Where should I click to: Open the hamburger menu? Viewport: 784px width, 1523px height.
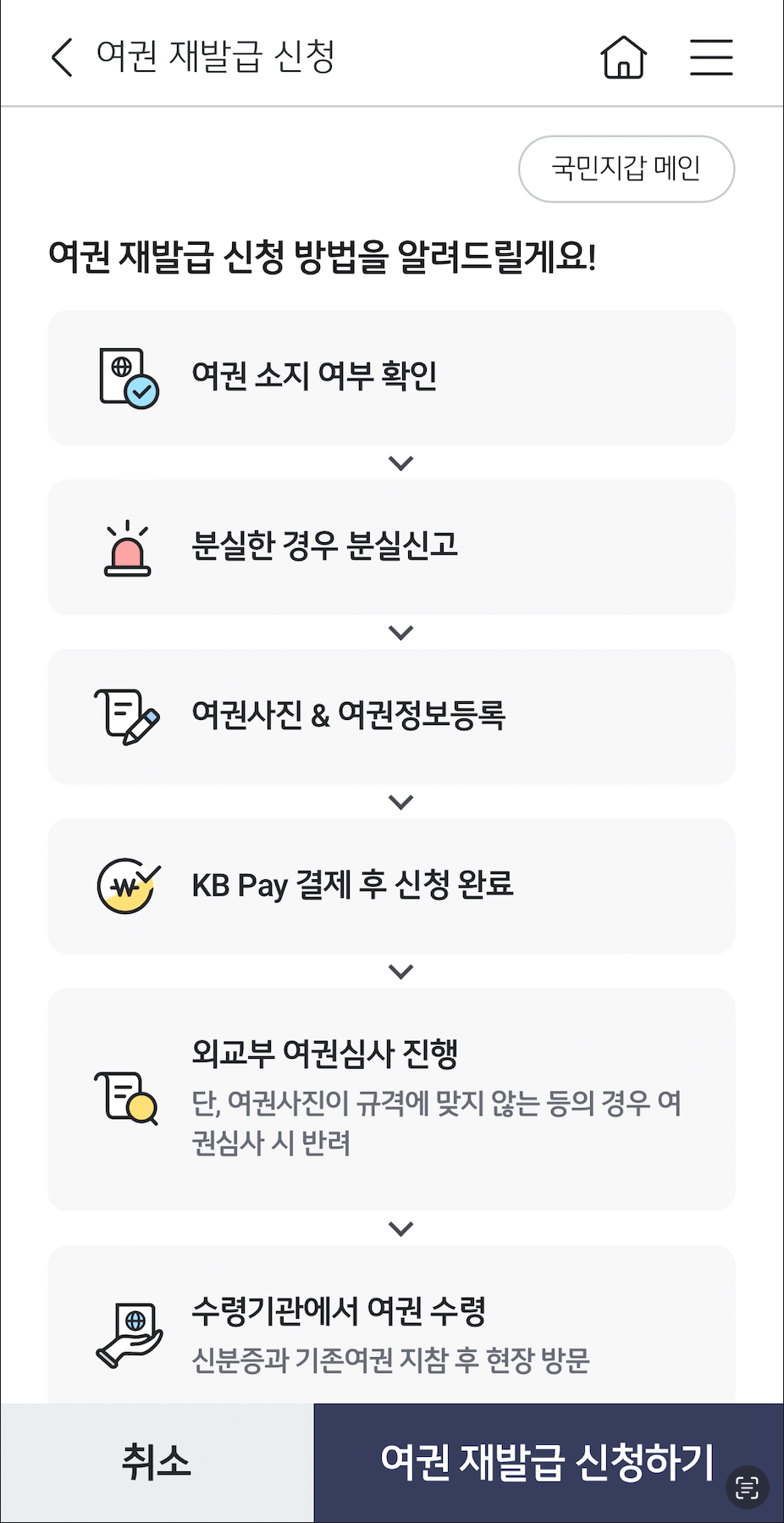(710, 58)
